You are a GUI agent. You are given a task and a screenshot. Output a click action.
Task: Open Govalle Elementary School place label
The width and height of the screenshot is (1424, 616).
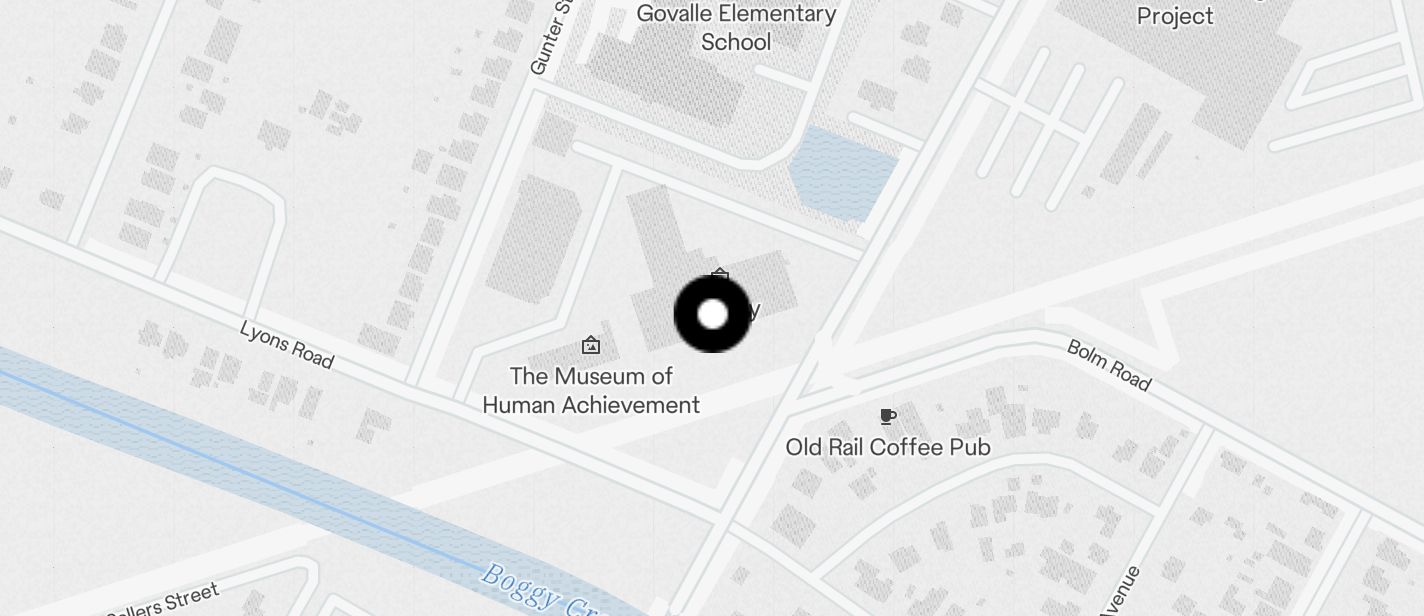coord(736,28)
